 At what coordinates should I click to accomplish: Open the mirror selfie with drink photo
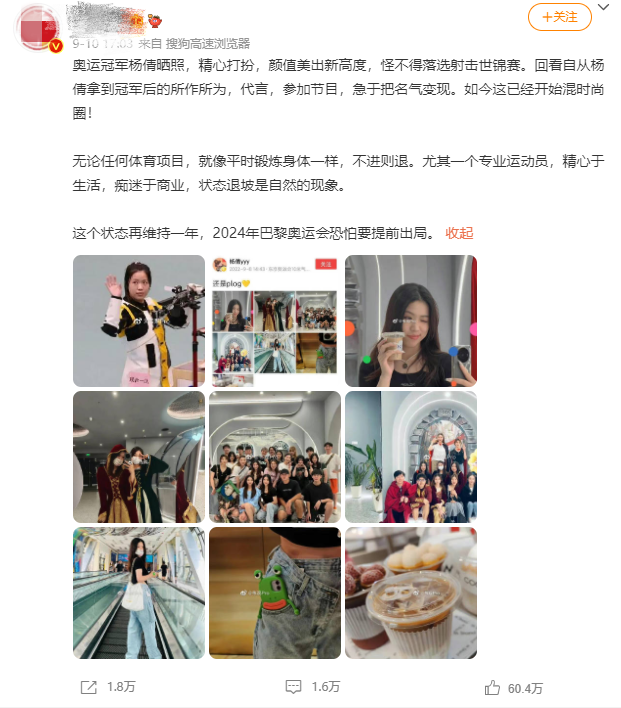tap(411, 321)
